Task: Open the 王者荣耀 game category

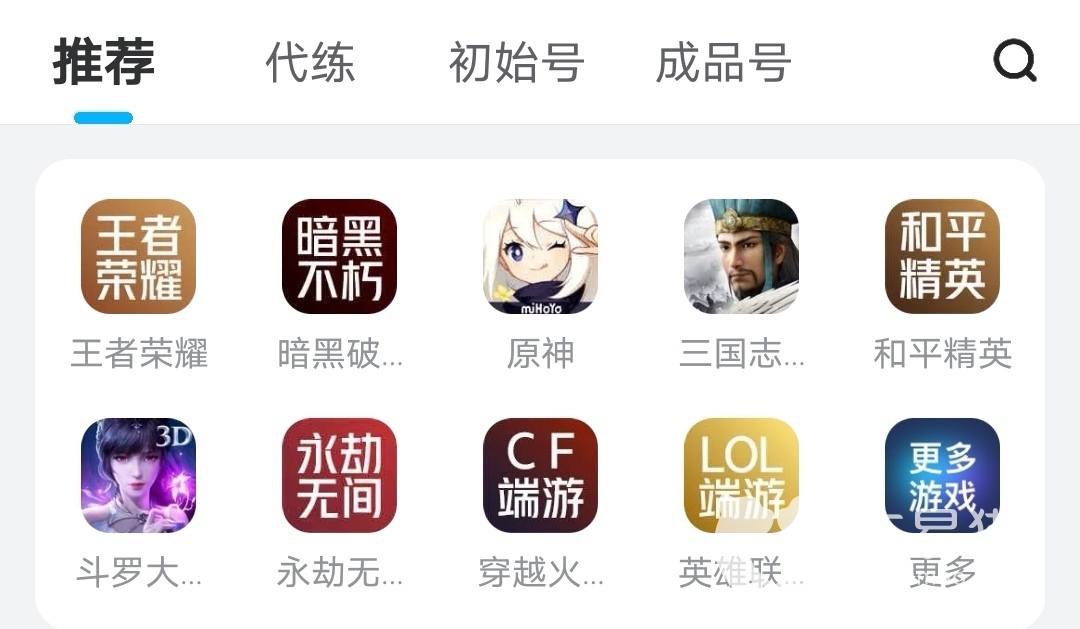Action: 138,257
